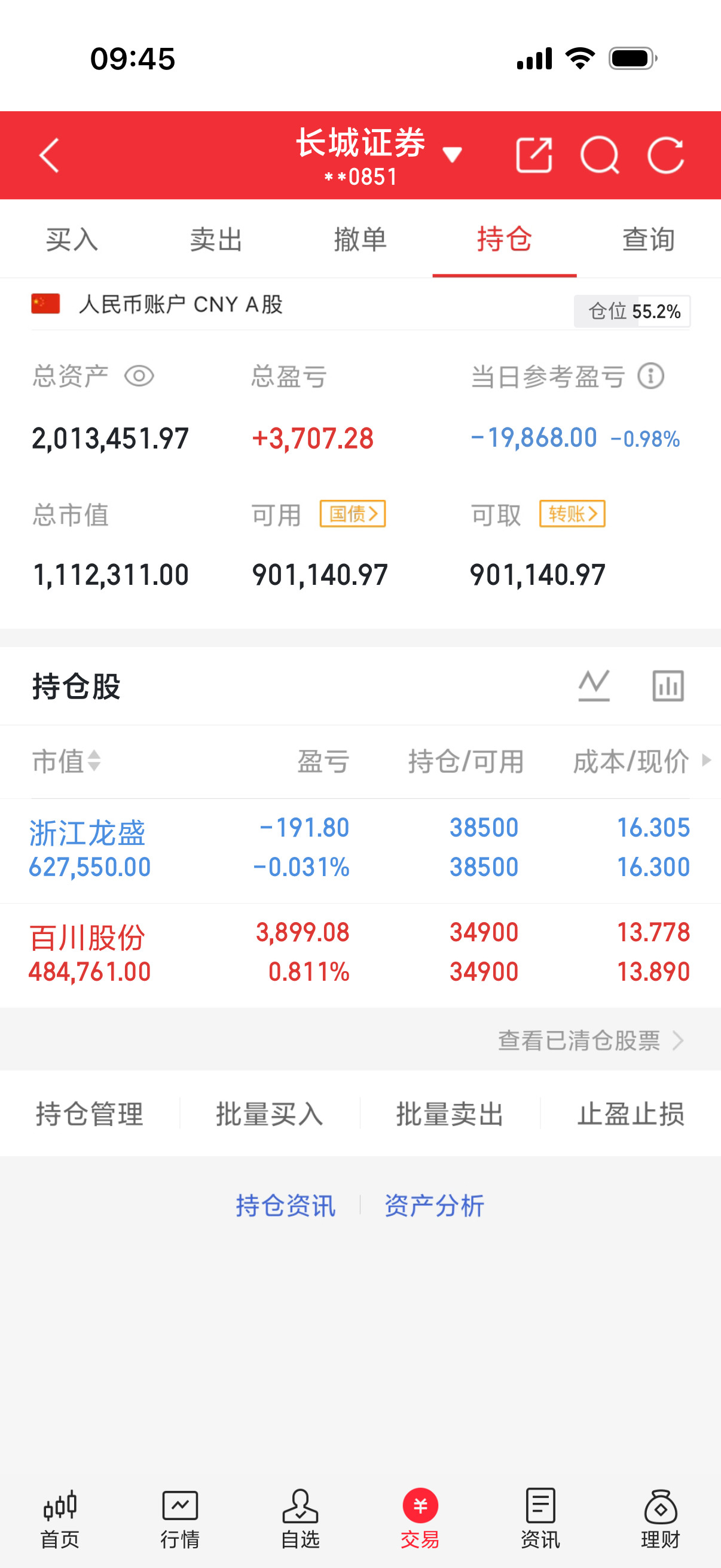Toggle asset visibility with the eye icon
This screenshot has width=721, height=1568.
(x=140, y=376)
